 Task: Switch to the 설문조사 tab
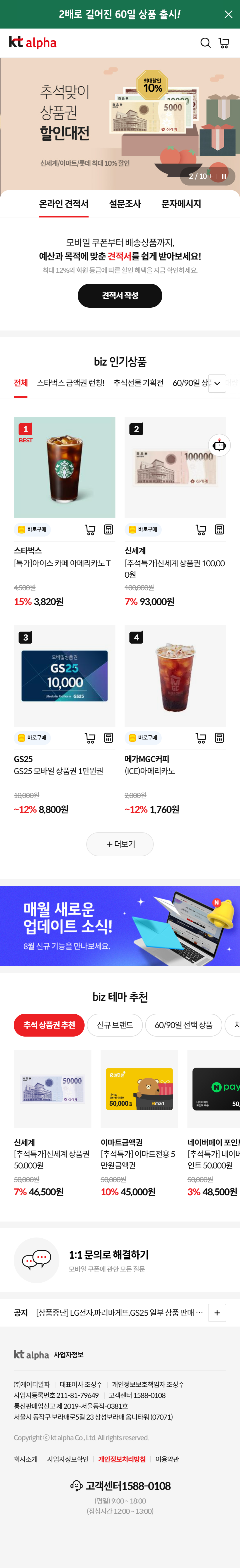click(x=125, y=204)
